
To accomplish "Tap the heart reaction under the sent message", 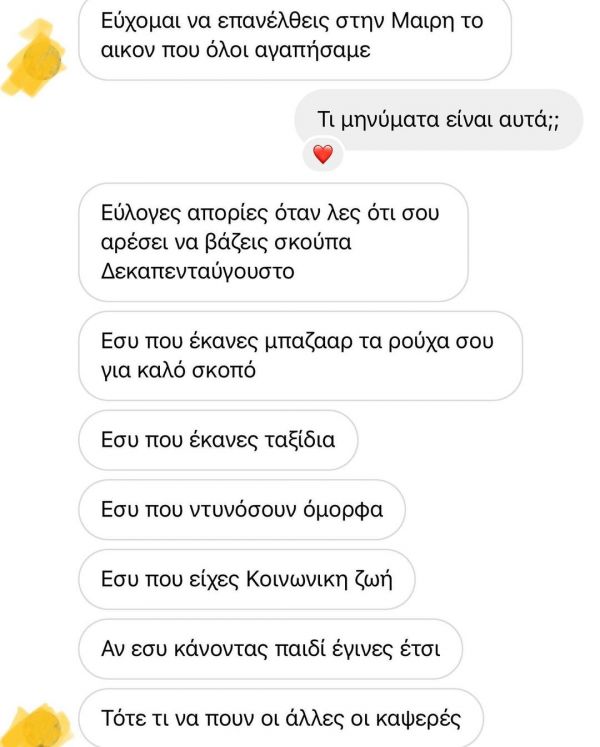I will pos(322,155).
